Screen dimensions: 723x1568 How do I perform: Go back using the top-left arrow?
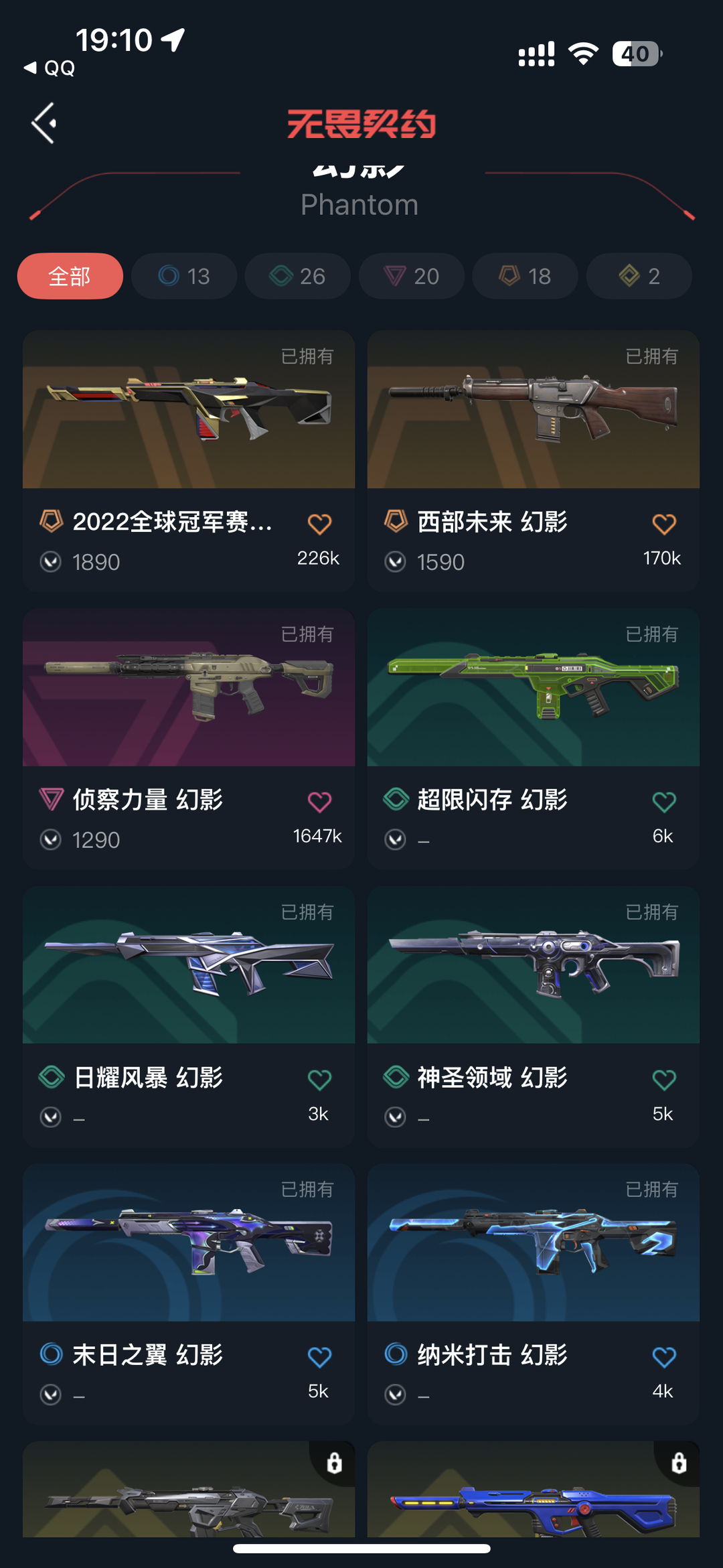click(x=44, y=123)
